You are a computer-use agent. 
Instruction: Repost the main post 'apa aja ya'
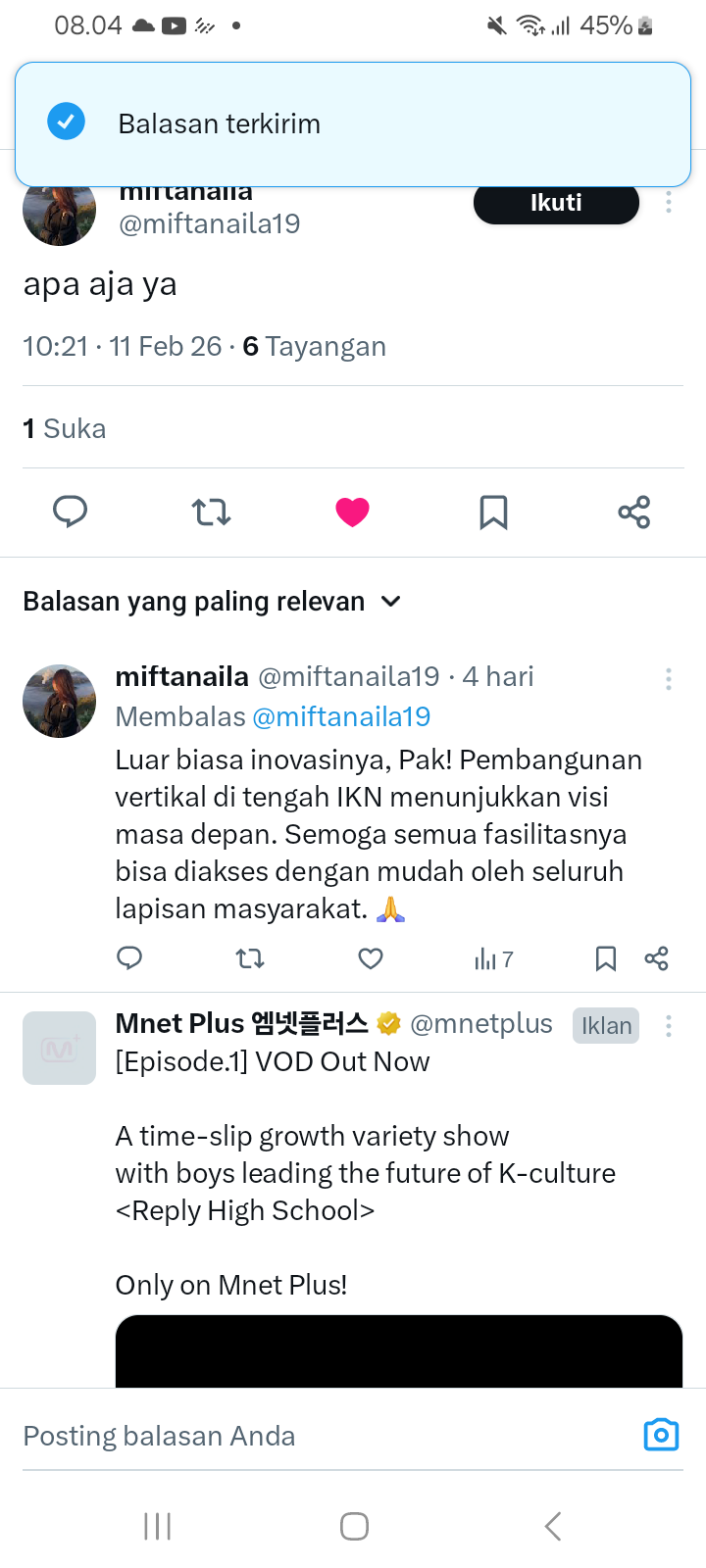point(211,512)
